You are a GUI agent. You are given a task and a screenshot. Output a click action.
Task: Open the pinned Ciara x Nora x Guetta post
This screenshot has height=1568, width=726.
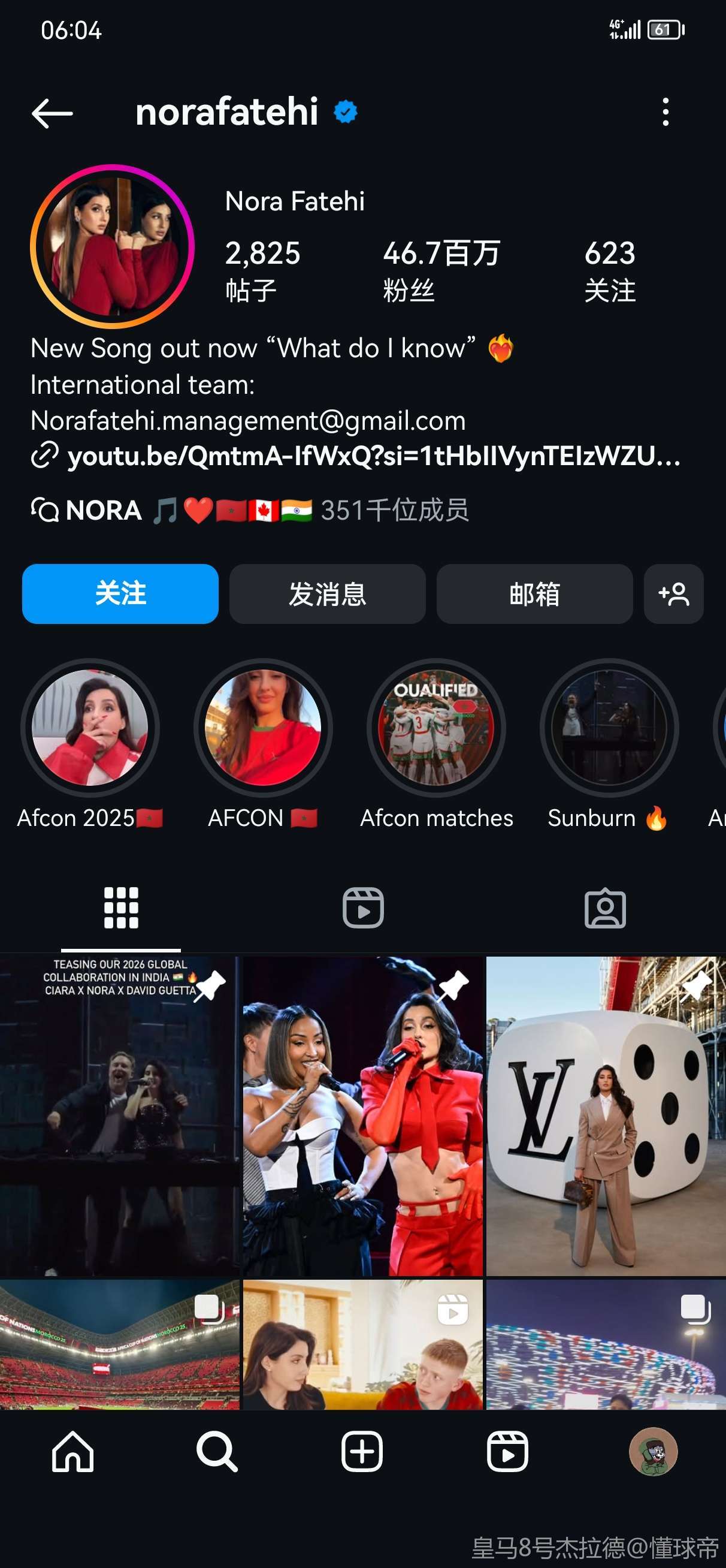click(x=119, y=1115)
